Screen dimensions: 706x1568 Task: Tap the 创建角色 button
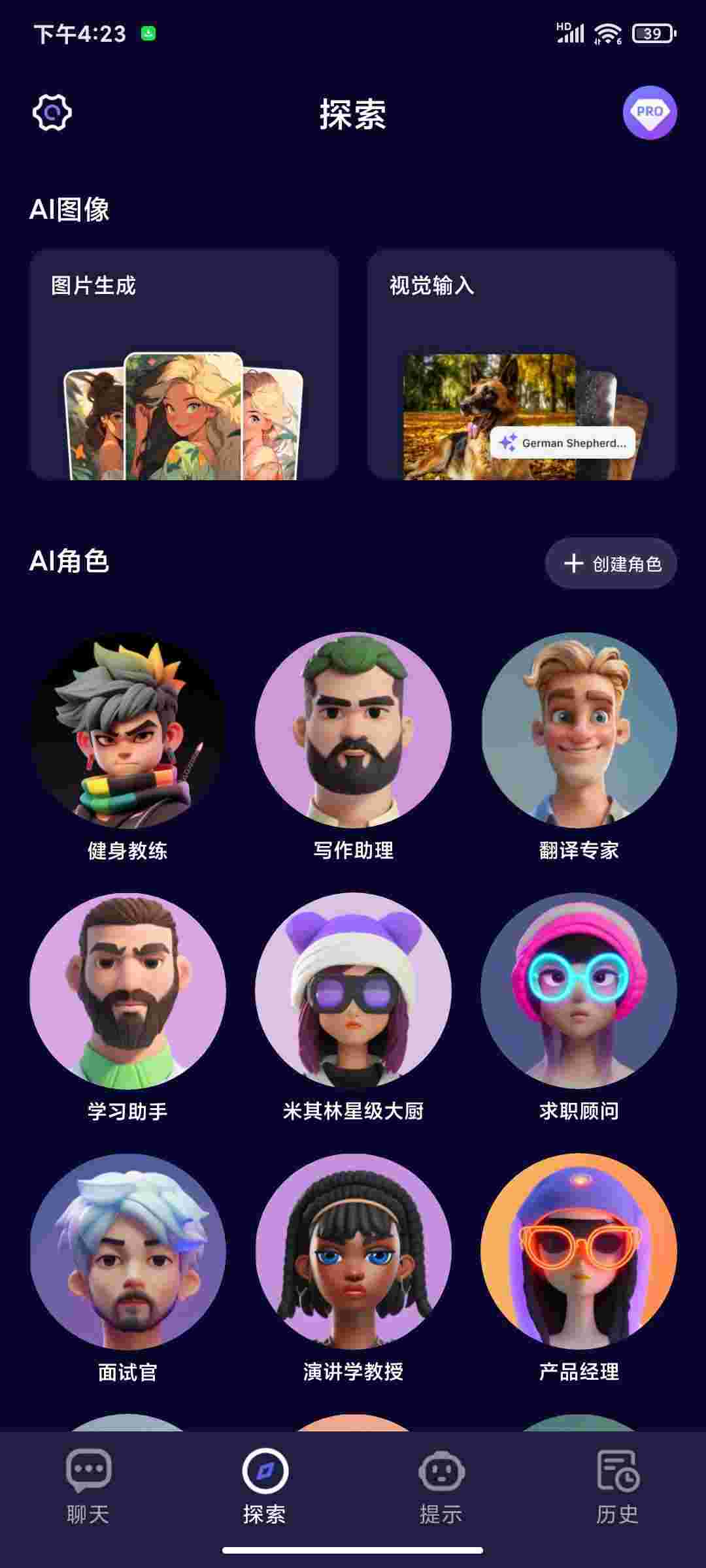611,563
